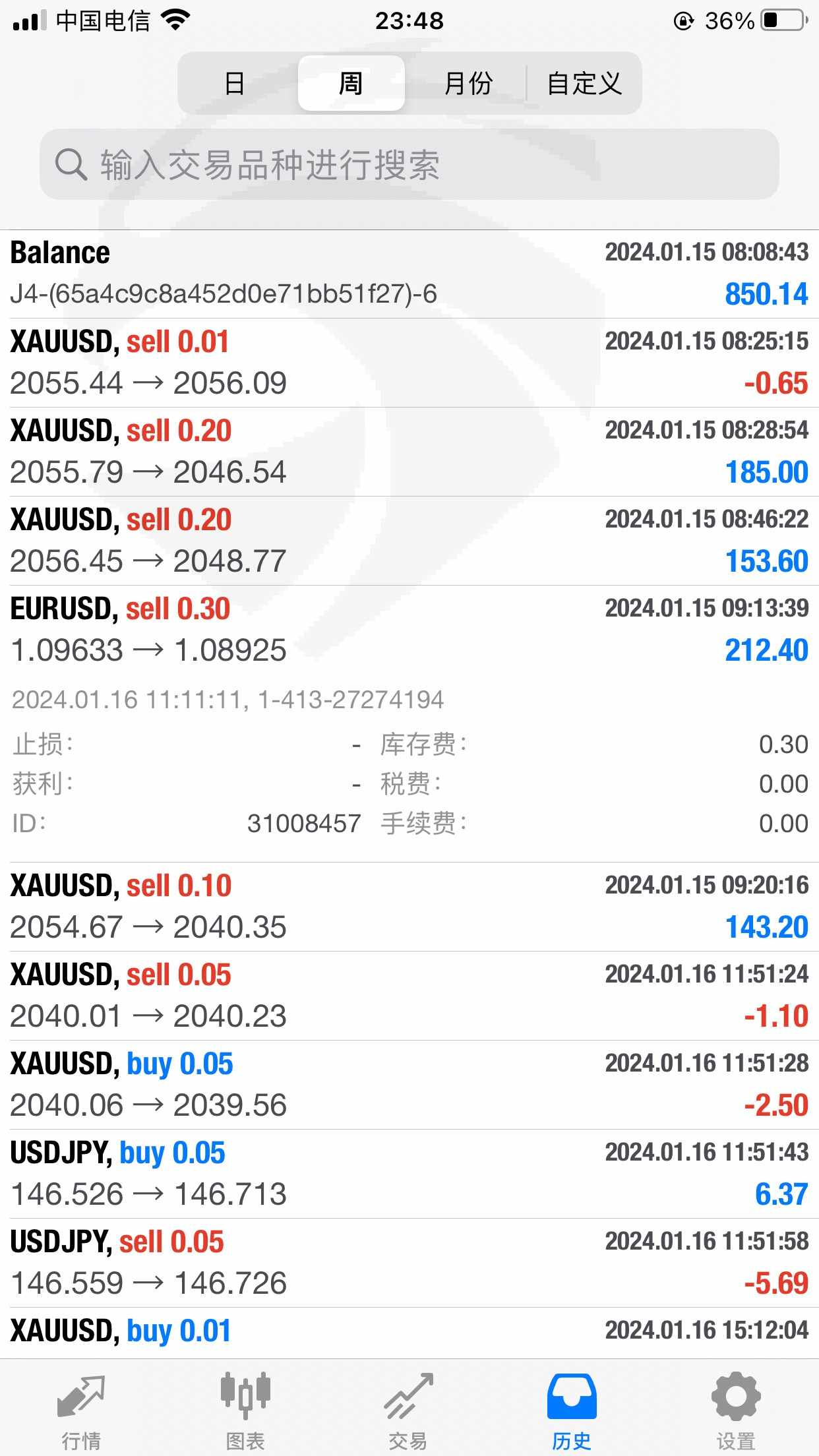Expand the XAUUSD trade with 185.00 profit
Image resolution: width=819 pixels, height=1456 pixels.
pos(409,452)
